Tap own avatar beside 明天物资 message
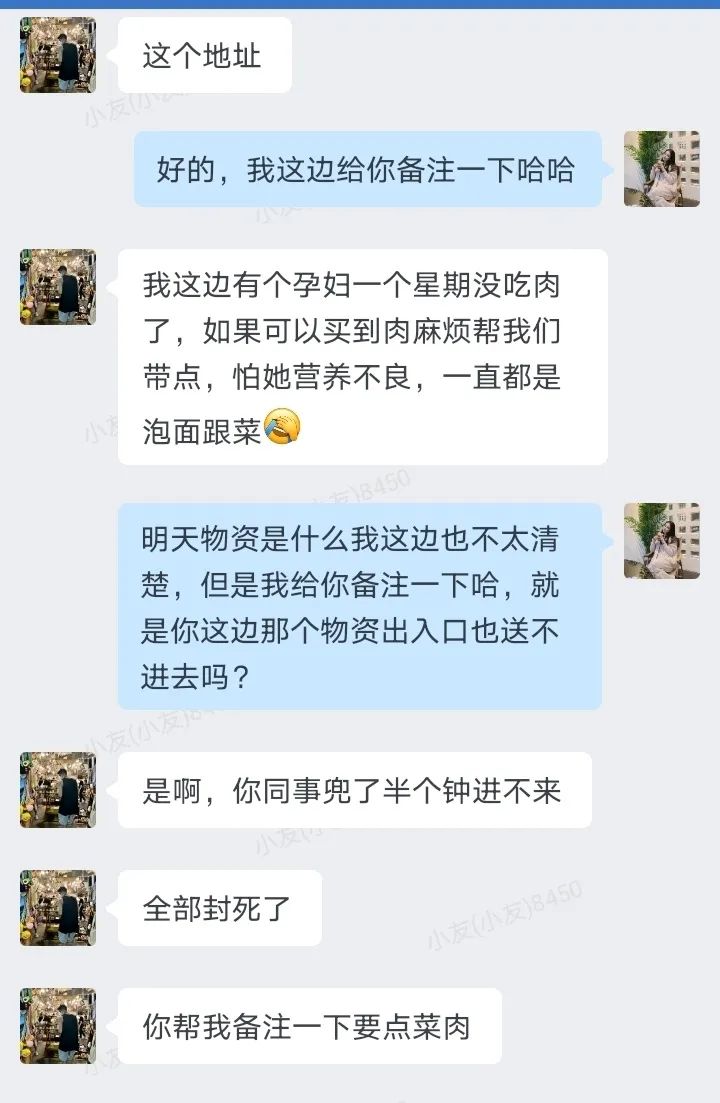The image size is (720, 1103). point(661,541)
